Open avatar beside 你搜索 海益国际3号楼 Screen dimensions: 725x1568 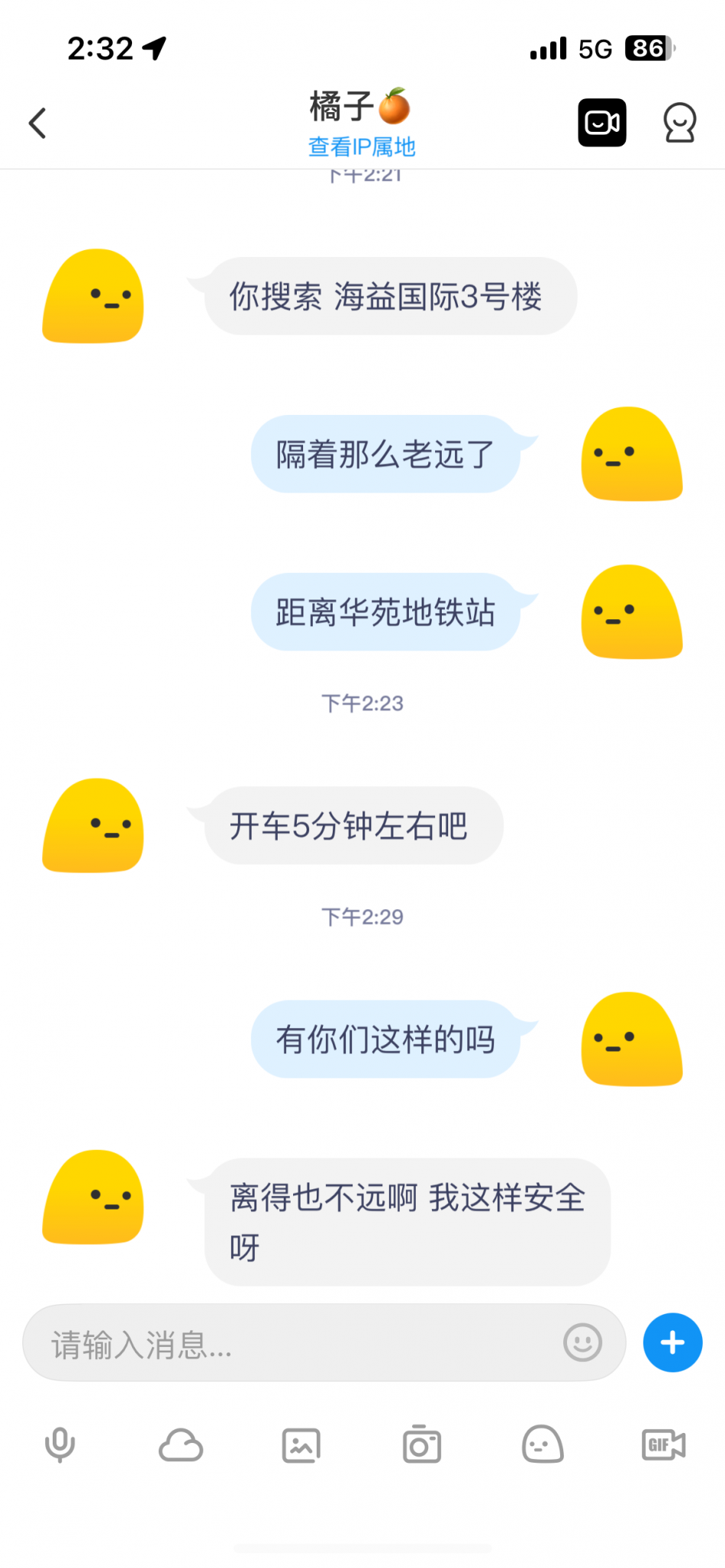pos(93,296)
